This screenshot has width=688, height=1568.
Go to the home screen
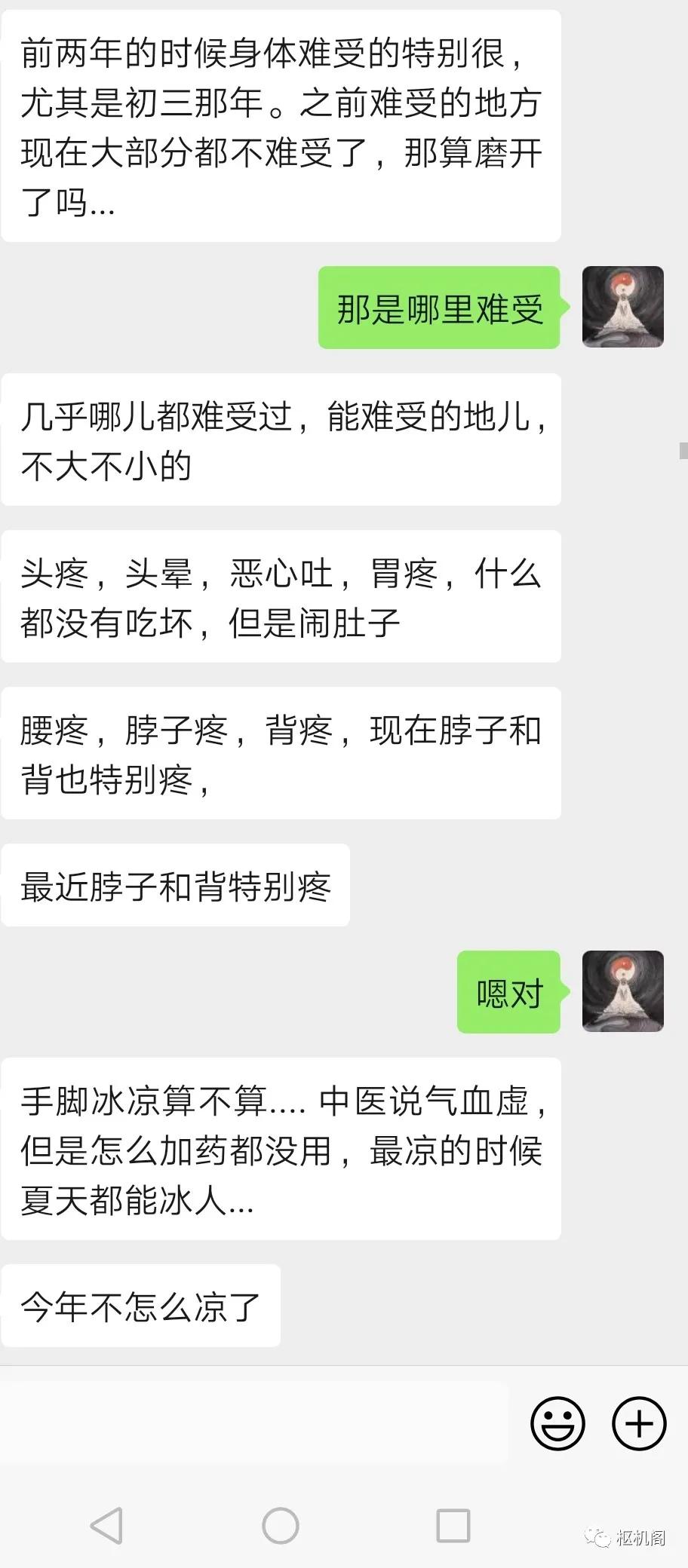pyautogui.click(x=281, y=1527)
